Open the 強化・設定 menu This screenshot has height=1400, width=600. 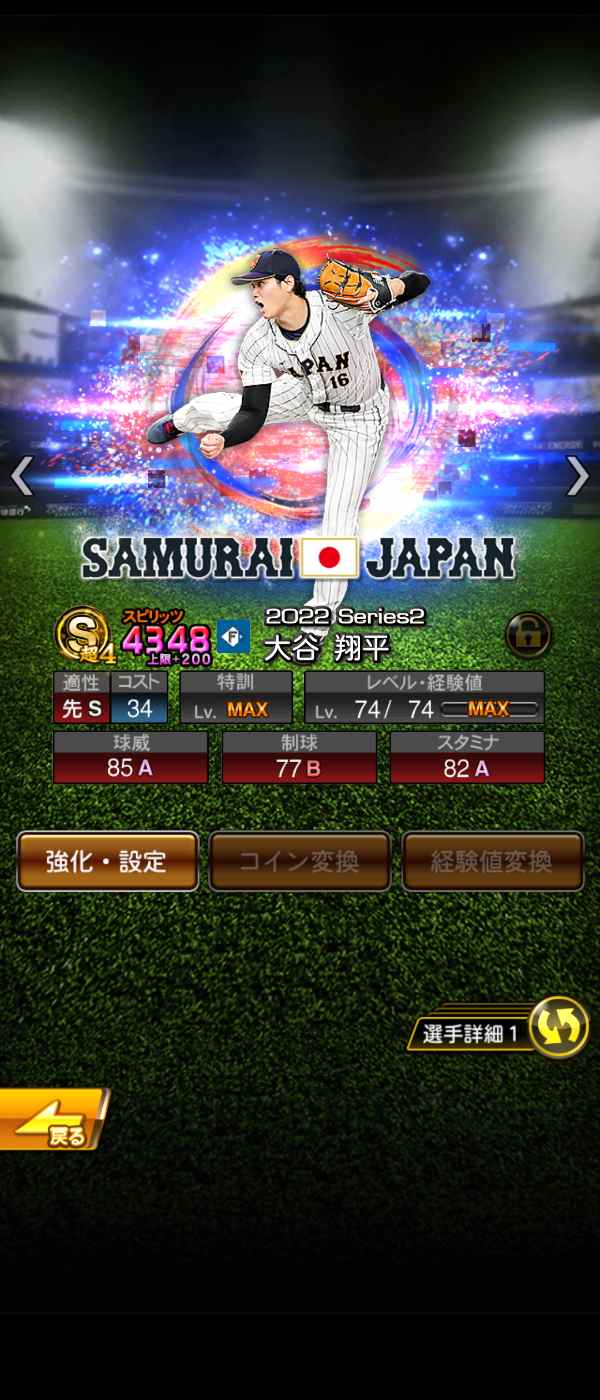tap(107, 861)
